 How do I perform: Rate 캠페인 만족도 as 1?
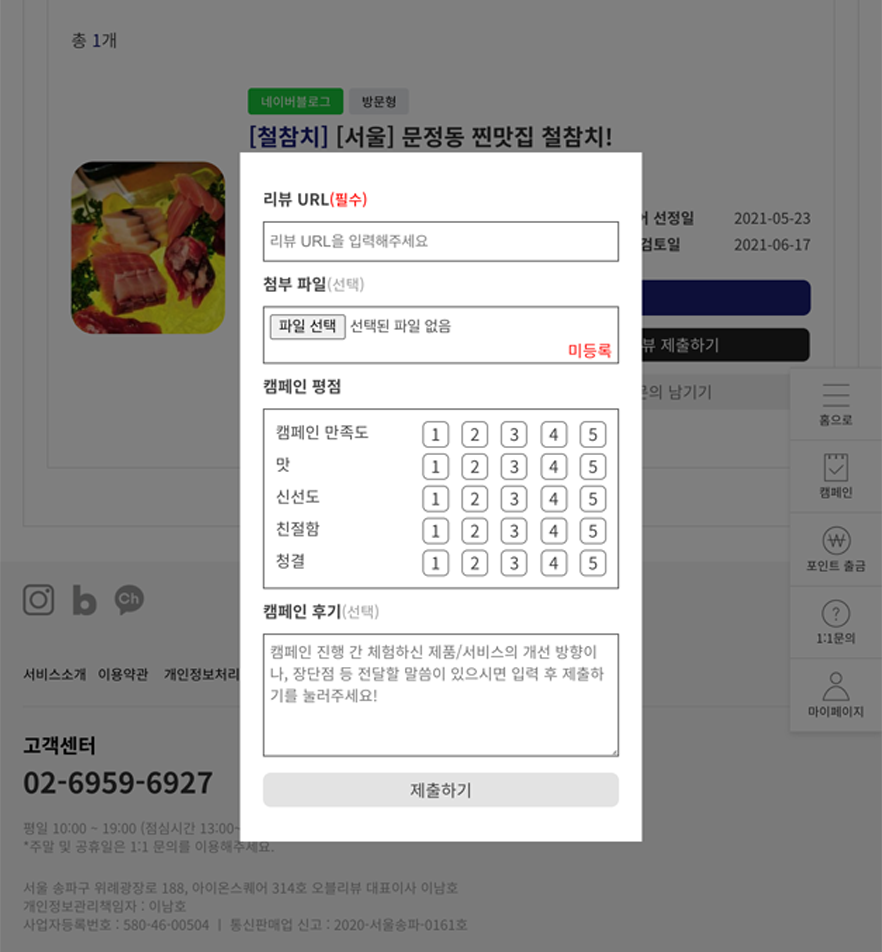click(x=435, y=435)
